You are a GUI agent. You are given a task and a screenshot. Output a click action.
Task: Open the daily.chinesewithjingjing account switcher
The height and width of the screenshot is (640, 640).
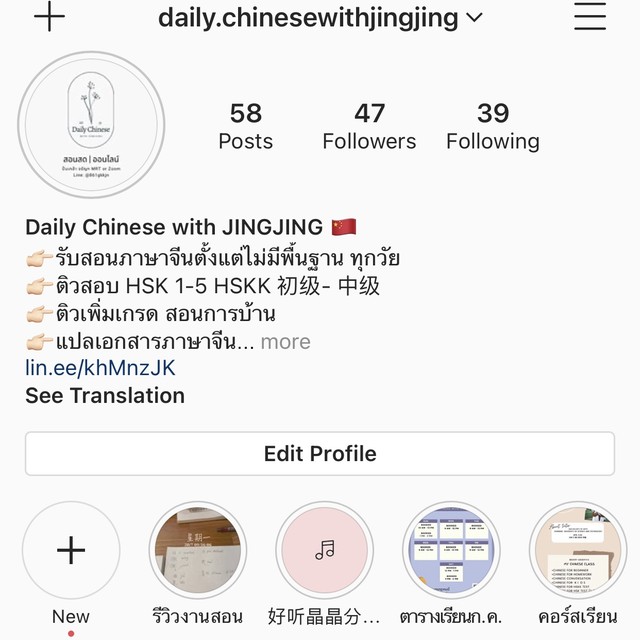tap(320, 17)
